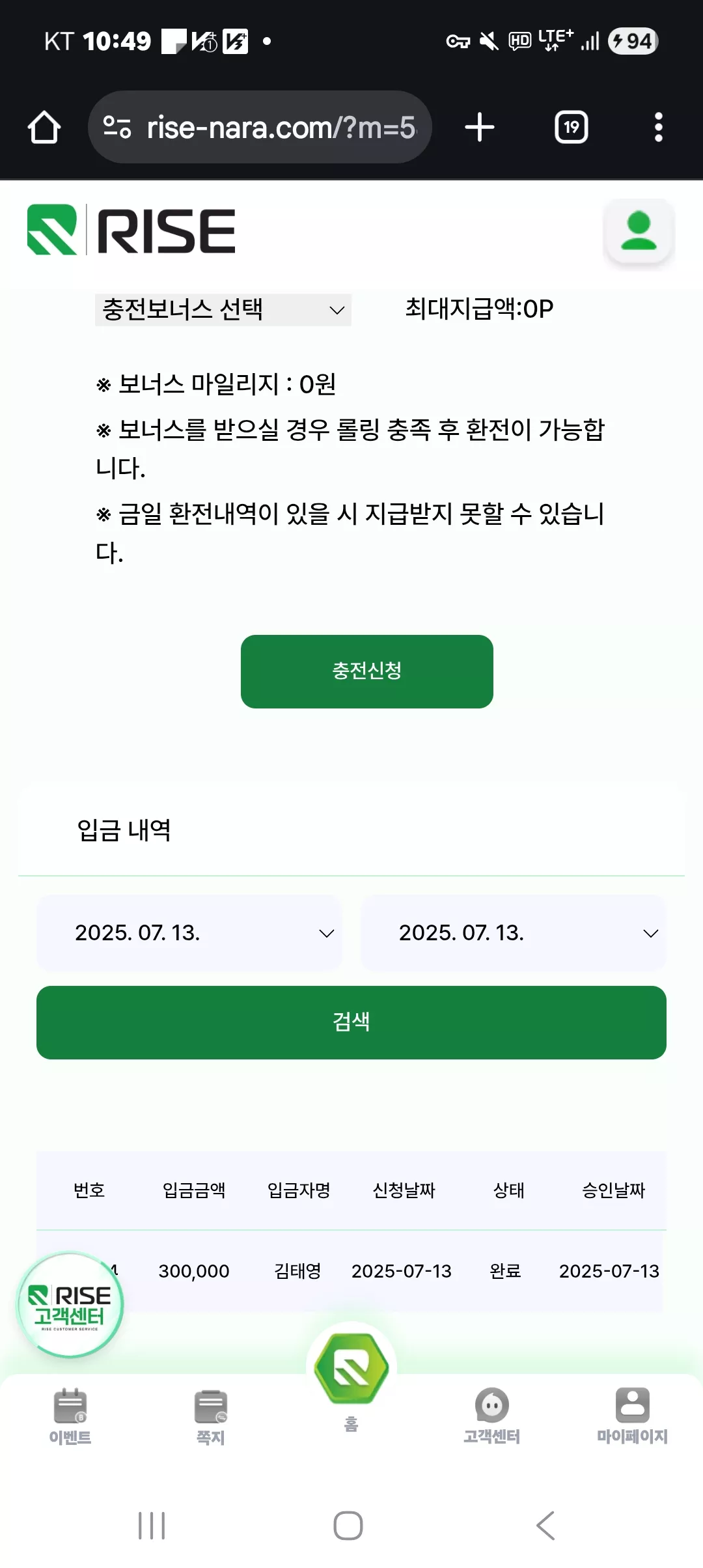
Task: Open the floating RISE 고객센터 bubble
Action: pyautogui.click(x=70, y=1305)
